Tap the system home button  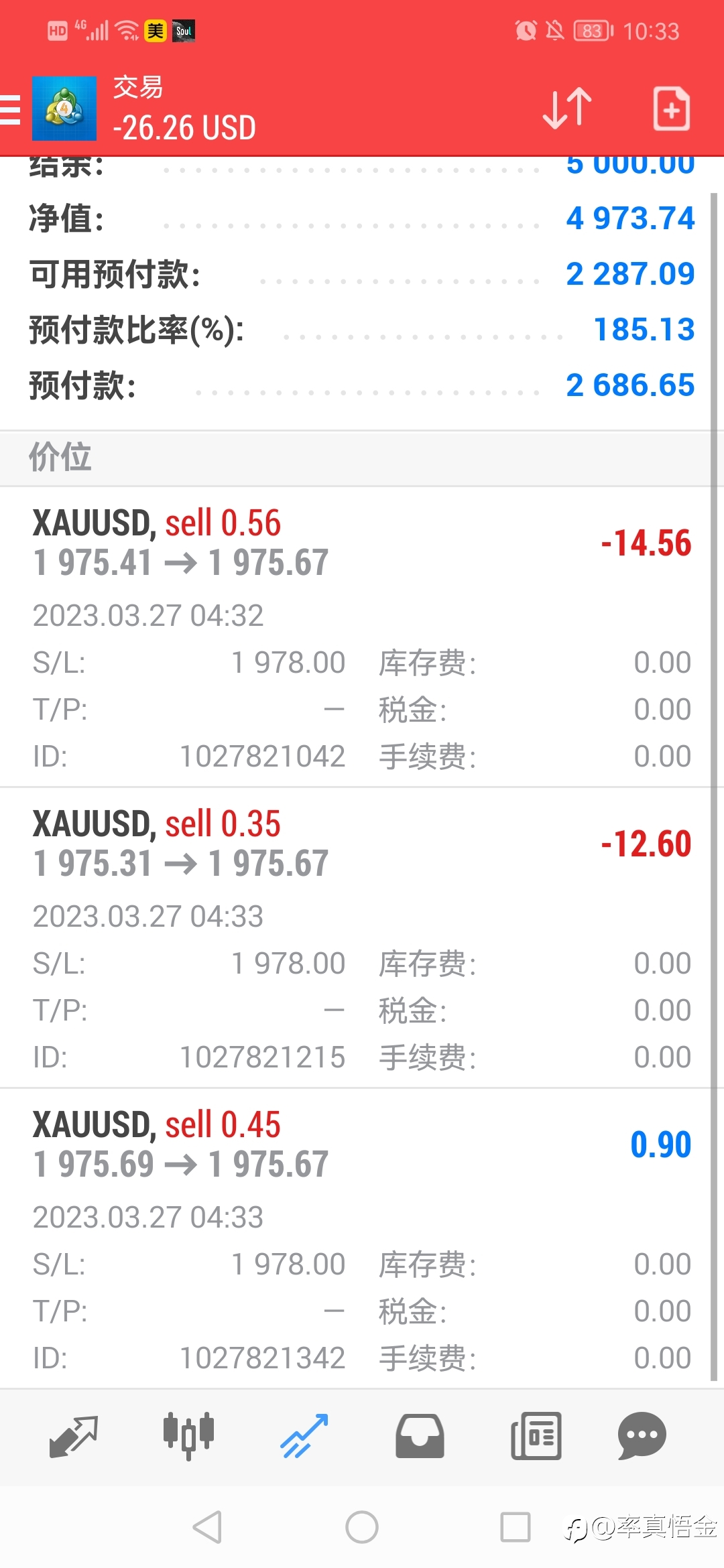362,1527
